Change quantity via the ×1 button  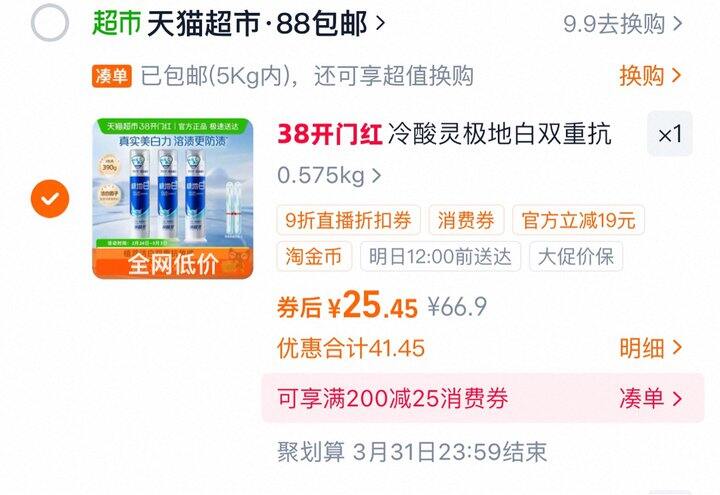pos(669,134)
